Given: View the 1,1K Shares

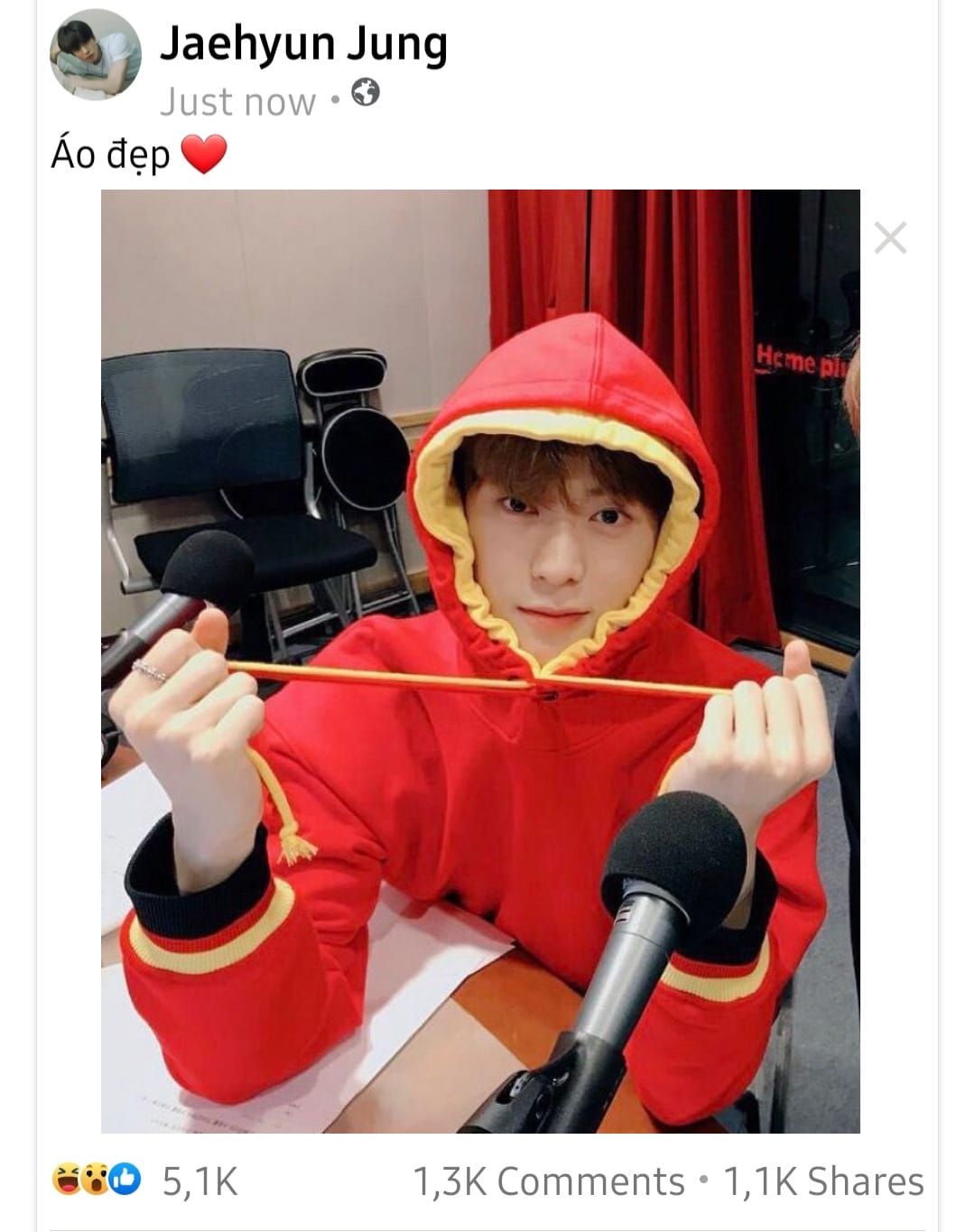Looking at the screenshot, I should (823, 1181).
